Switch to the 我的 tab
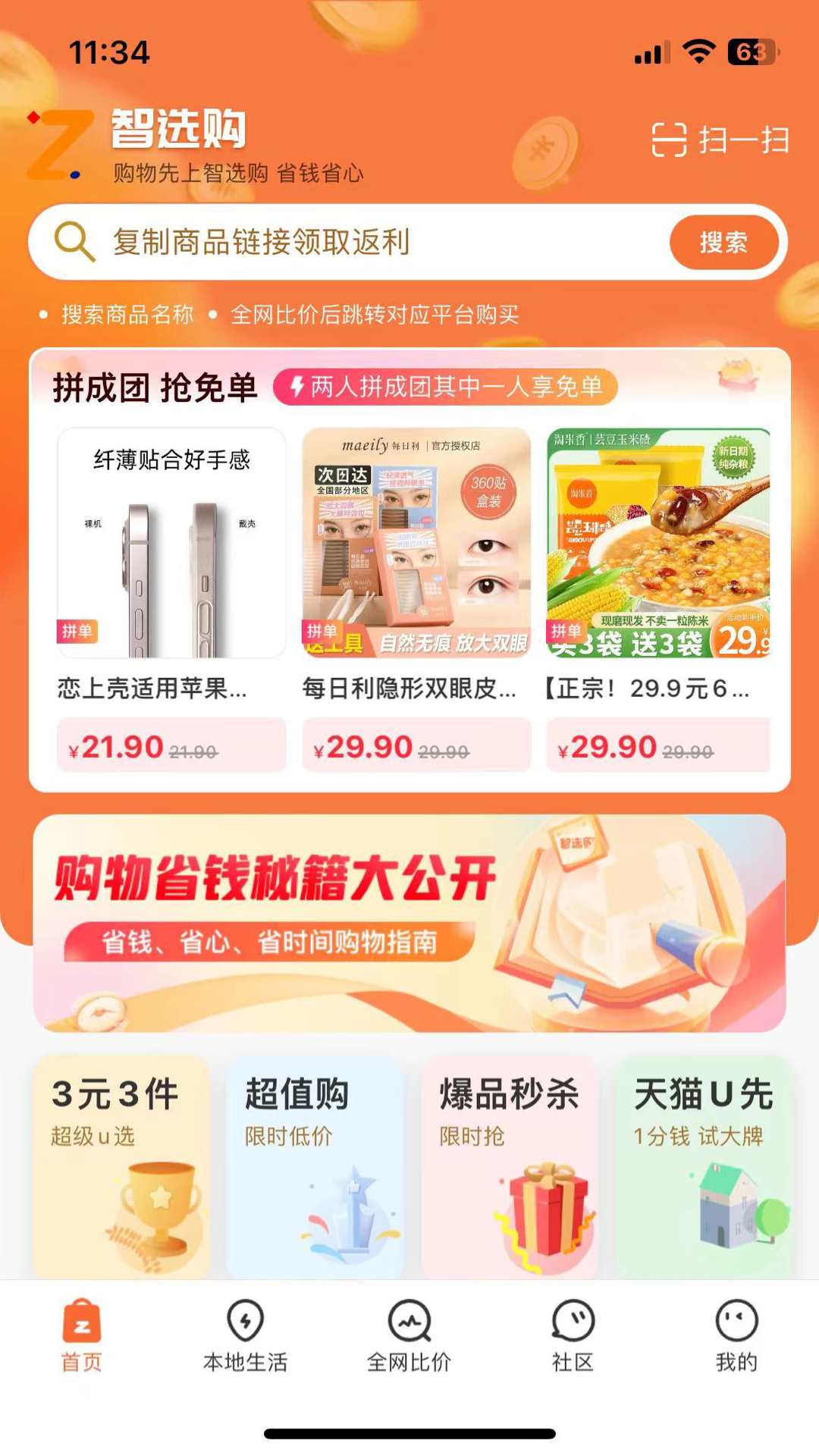819x1456 pixels. tap(736, 1336)
